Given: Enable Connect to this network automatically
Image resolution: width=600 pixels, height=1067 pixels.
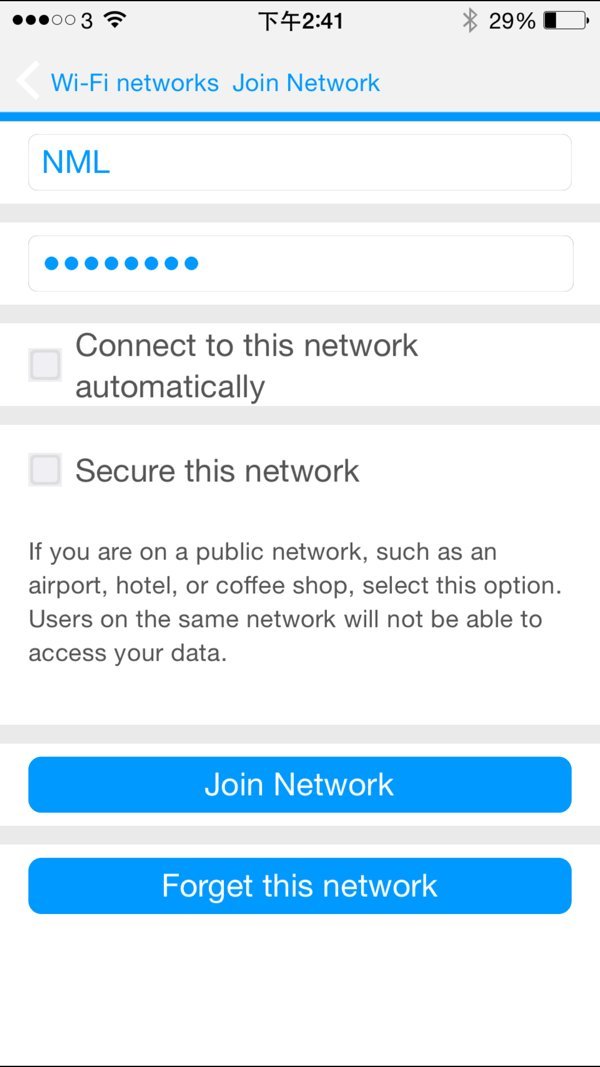Looking at the screenshot, I should pos(45,365).
